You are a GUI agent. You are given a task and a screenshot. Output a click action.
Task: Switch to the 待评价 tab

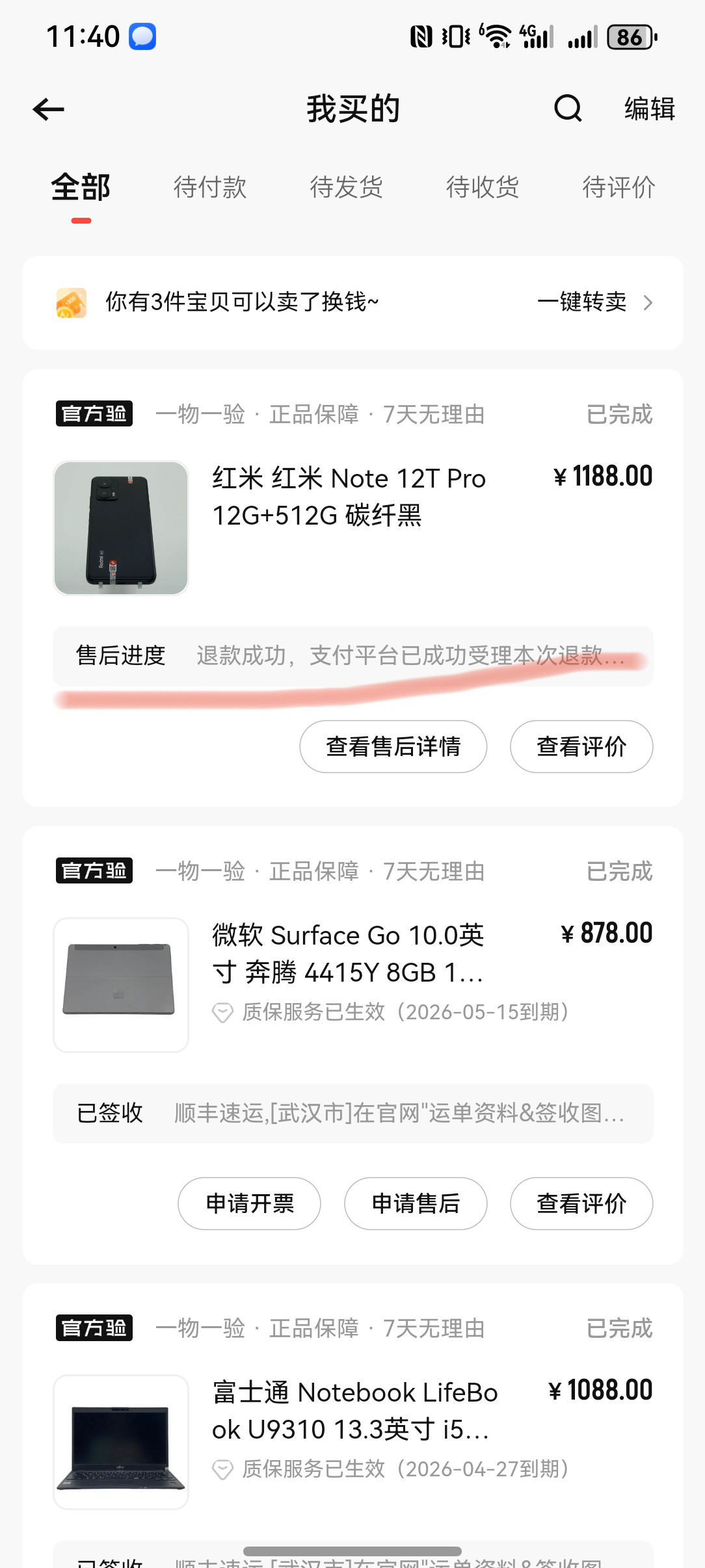click(x=618, y=187)
